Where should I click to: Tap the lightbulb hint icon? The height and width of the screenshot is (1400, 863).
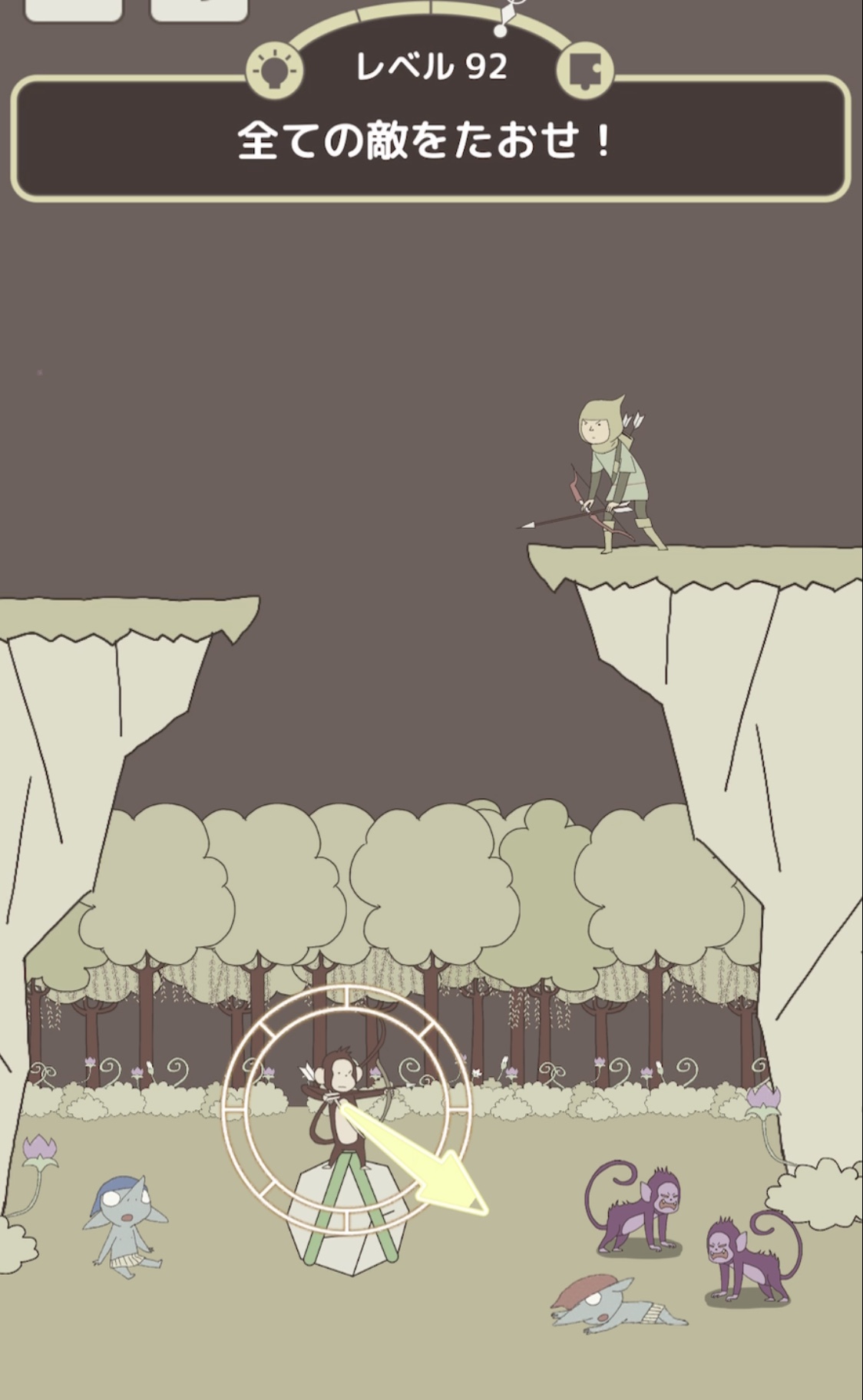274,71
